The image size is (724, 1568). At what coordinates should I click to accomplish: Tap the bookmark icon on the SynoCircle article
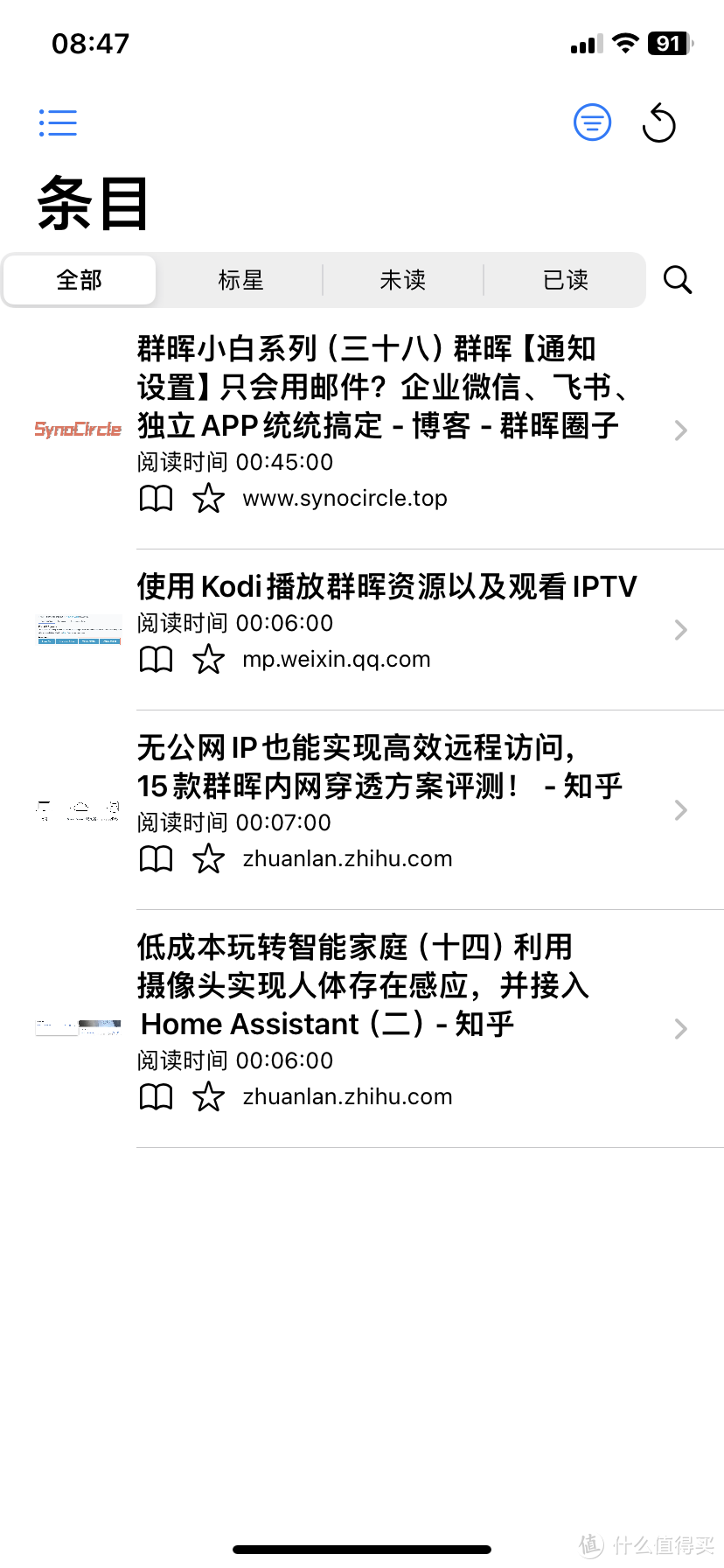click(x=155, y=499)
